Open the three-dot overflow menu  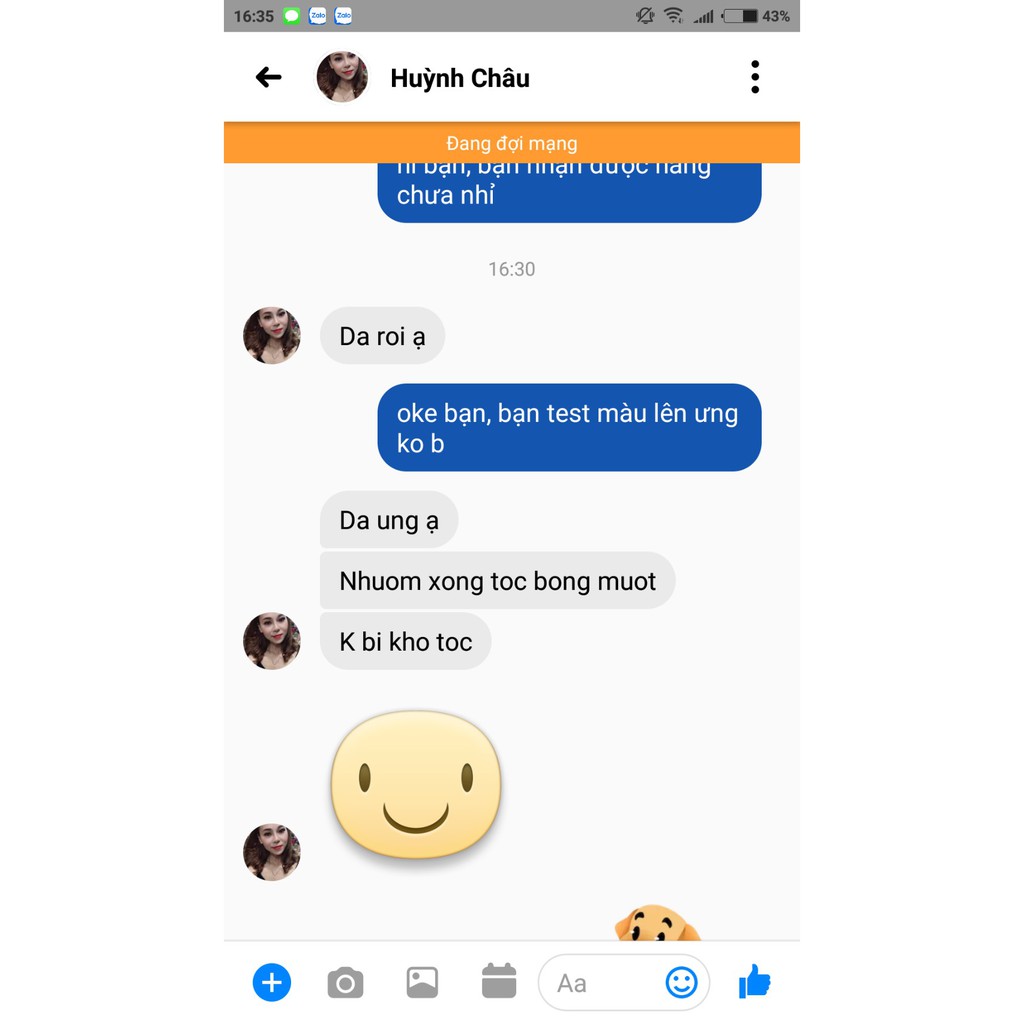pos(755,77)
